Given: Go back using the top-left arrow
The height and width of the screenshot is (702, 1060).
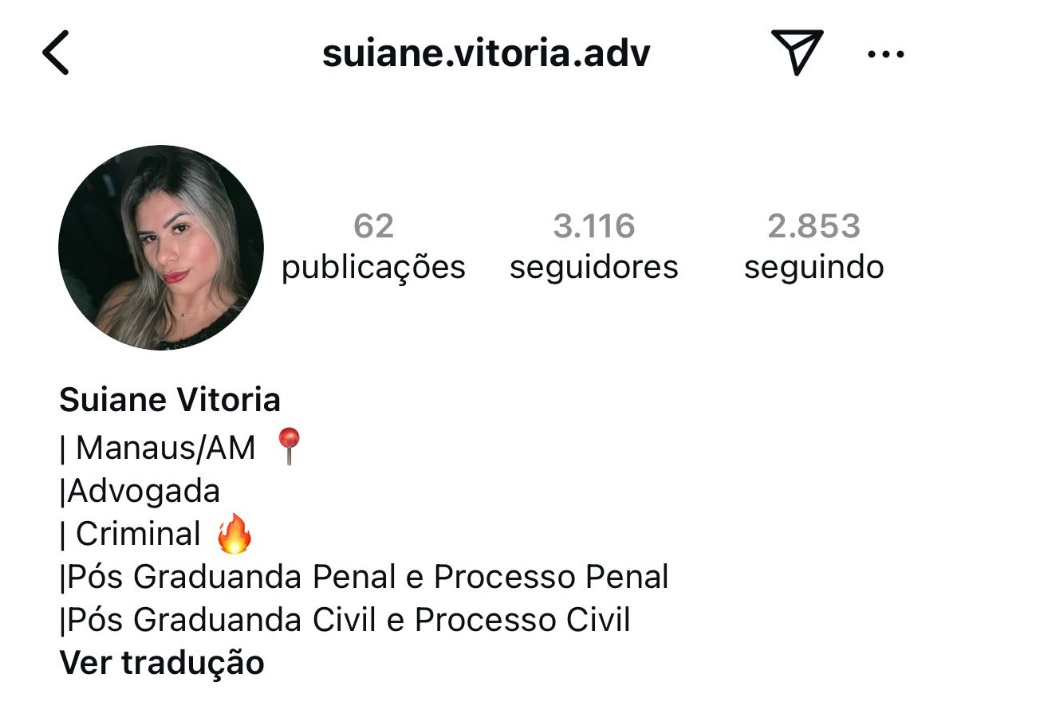Looking at the screenshot, I should click(x=56, y=53).
